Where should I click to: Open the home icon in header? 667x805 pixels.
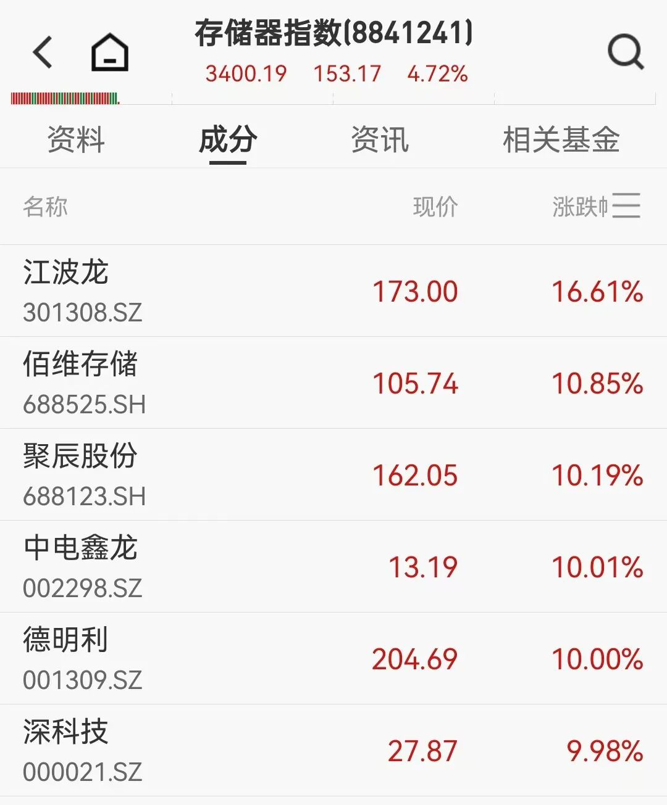point(109,52)
